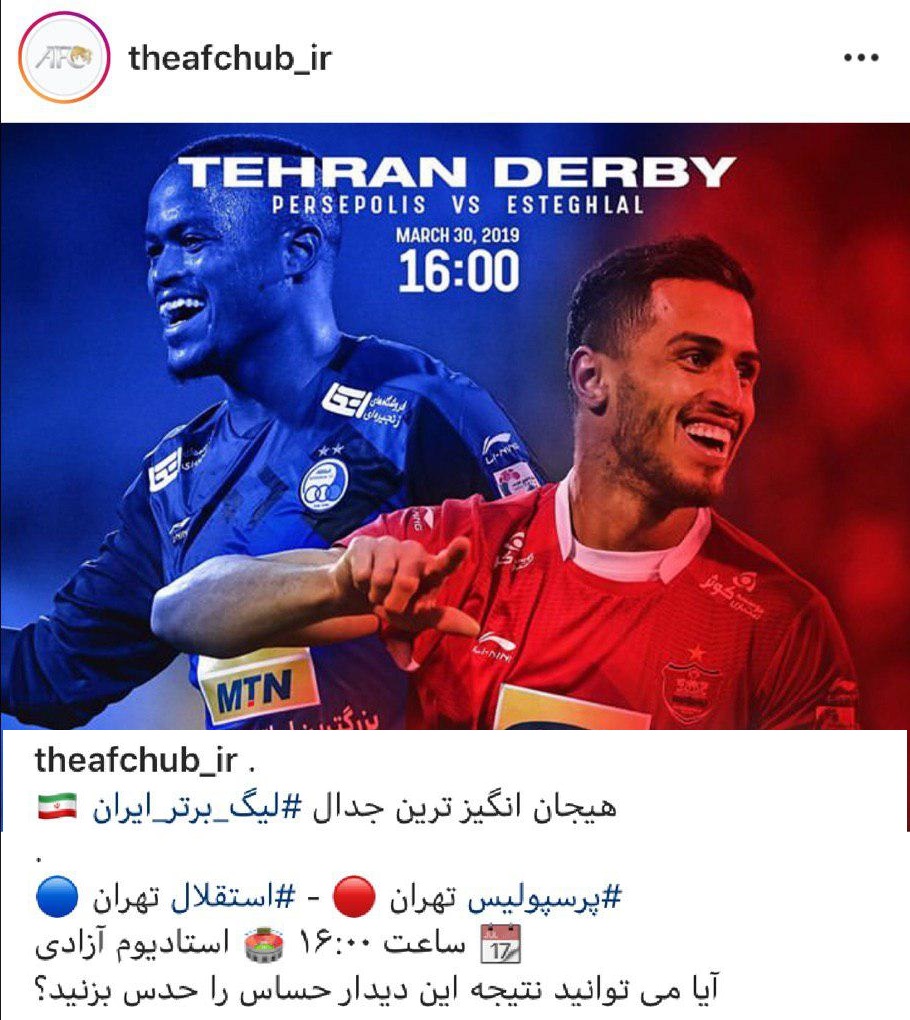The width and height of the screenshot is (910, 1020).
Task: Open the post overflow menu
Action: [860, 59]
